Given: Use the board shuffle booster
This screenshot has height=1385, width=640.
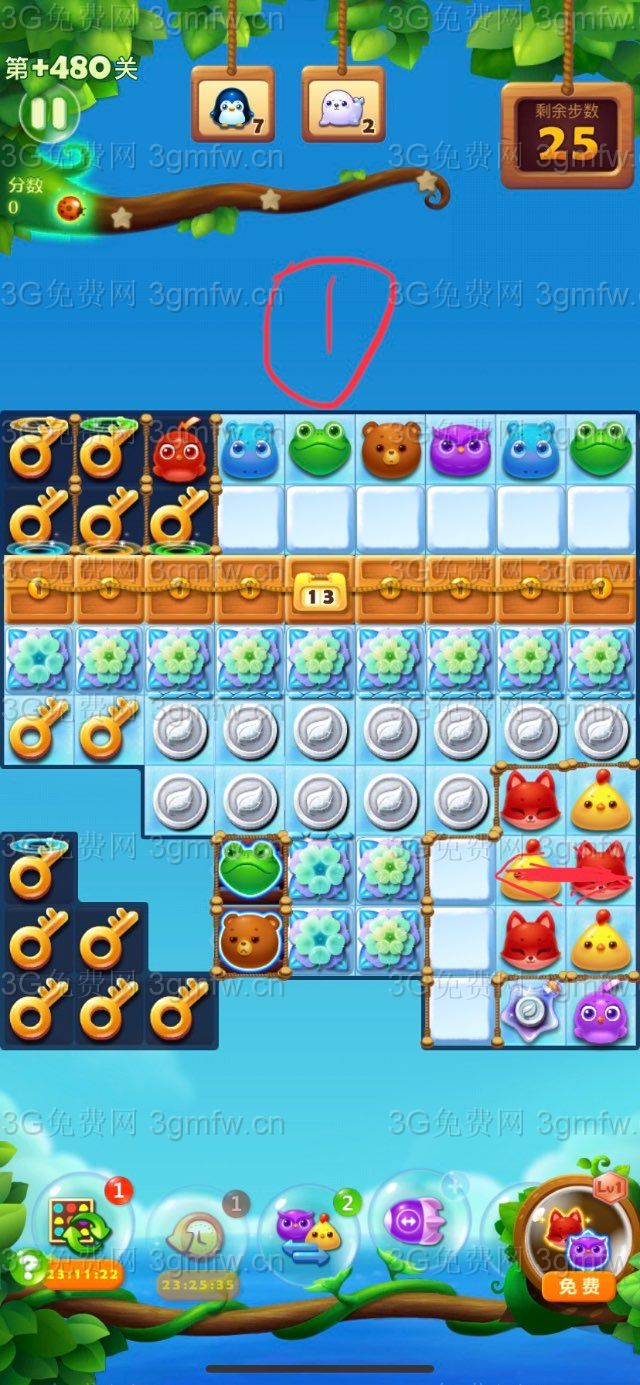Looking at the screenshot, I should (79, 1222).
